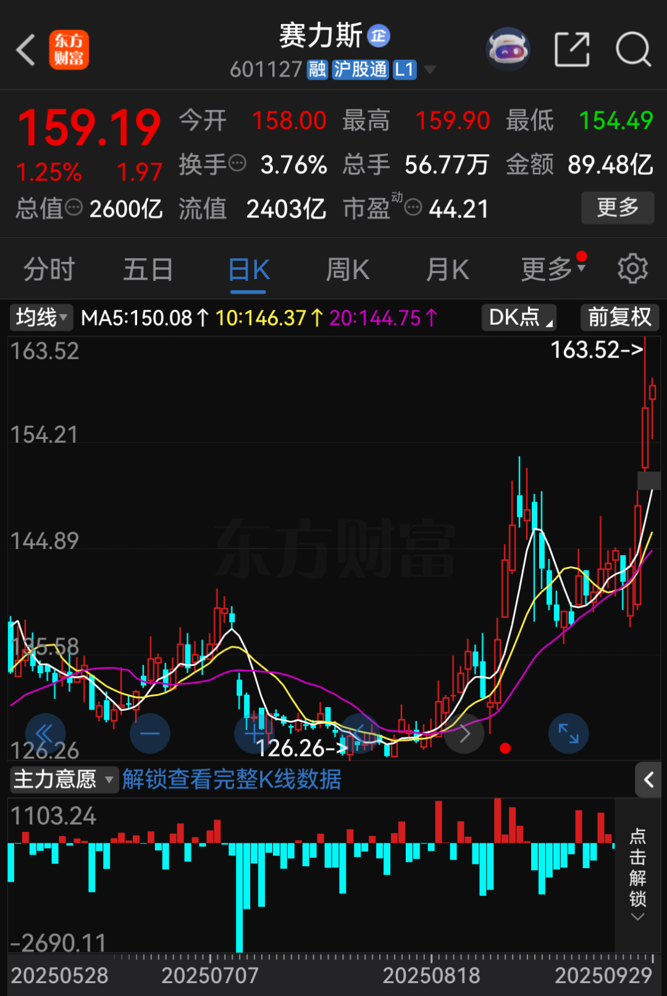This screenshot has width=667, height=996.
Task: Share this stock page
Action: pos(571,49)
